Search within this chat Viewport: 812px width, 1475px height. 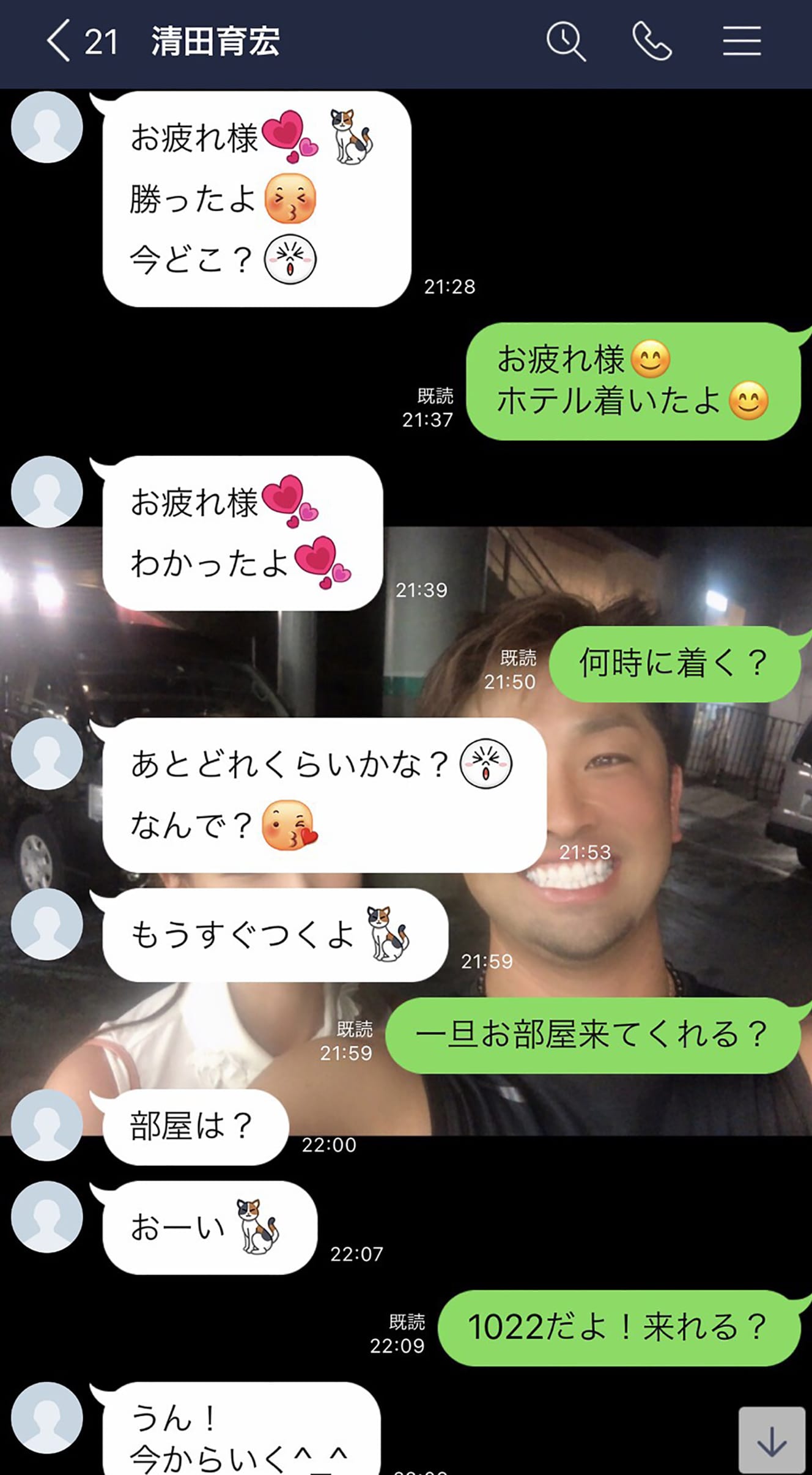click(566, 42)
